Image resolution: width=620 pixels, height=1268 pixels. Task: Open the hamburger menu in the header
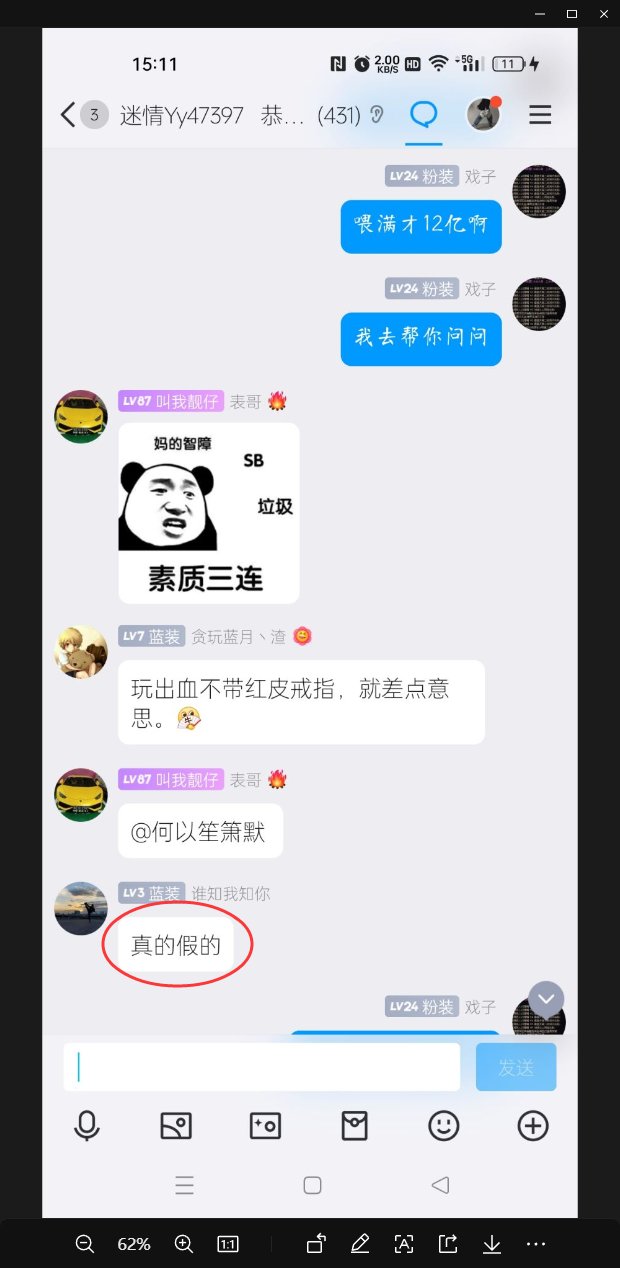(x=540, y=115)
